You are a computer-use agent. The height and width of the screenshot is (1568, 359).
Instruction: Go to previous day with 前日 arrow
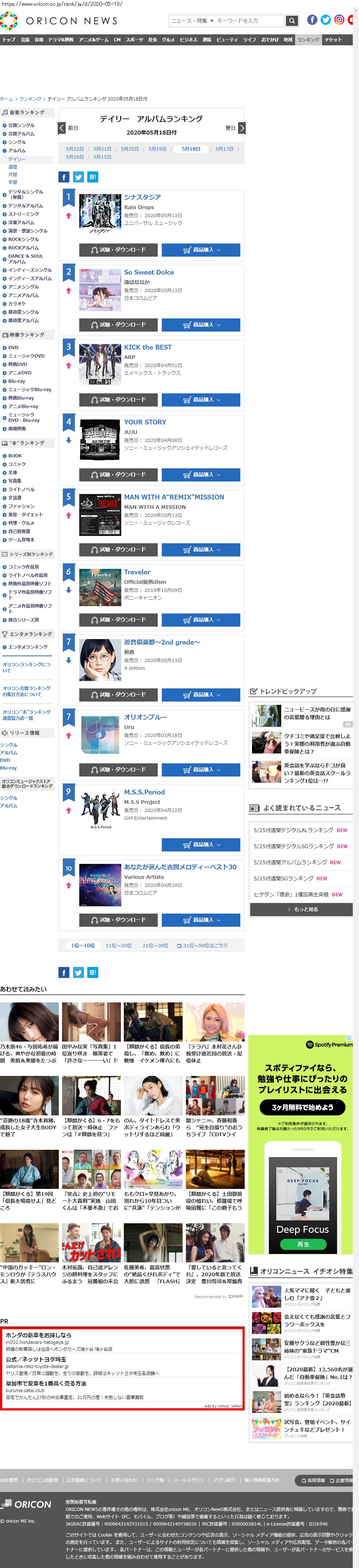[62, 128]
